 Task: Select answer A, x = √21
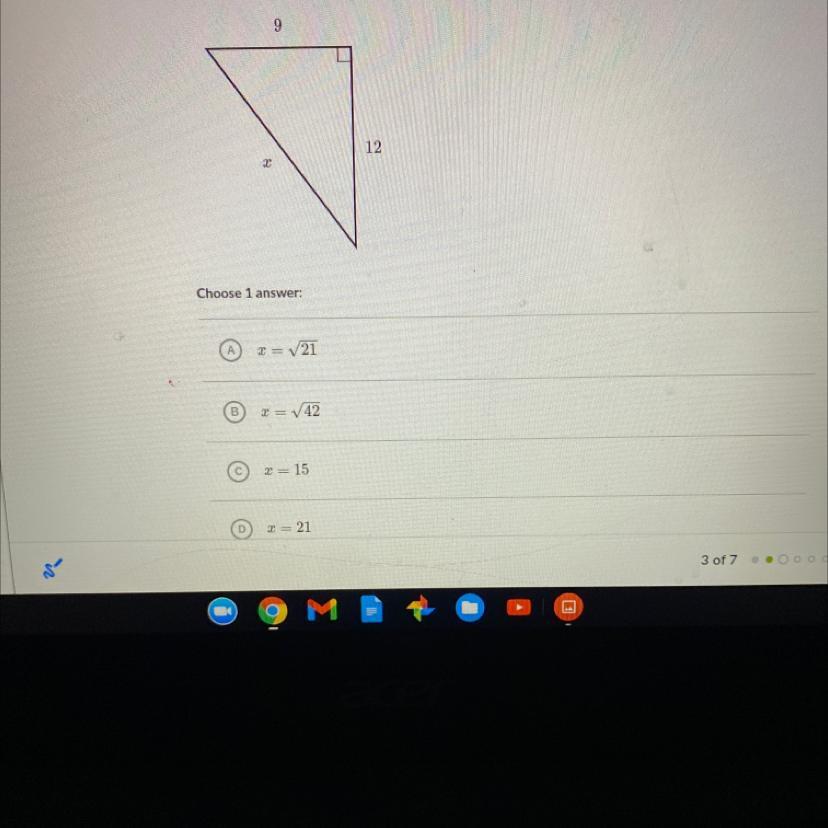(231, 351)
